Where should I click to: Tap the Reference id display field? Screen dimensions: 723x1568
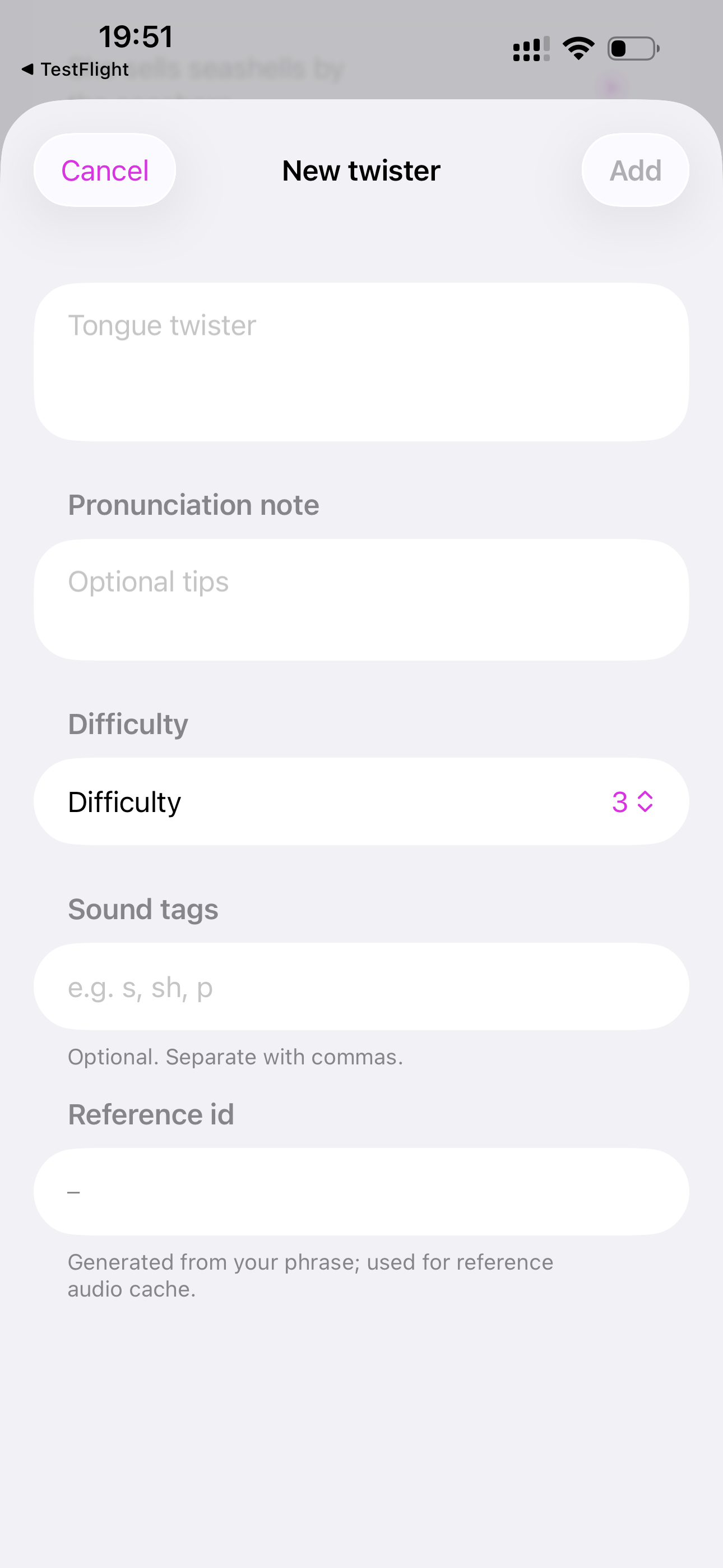pyautogui.click(x=361, y=1191)
